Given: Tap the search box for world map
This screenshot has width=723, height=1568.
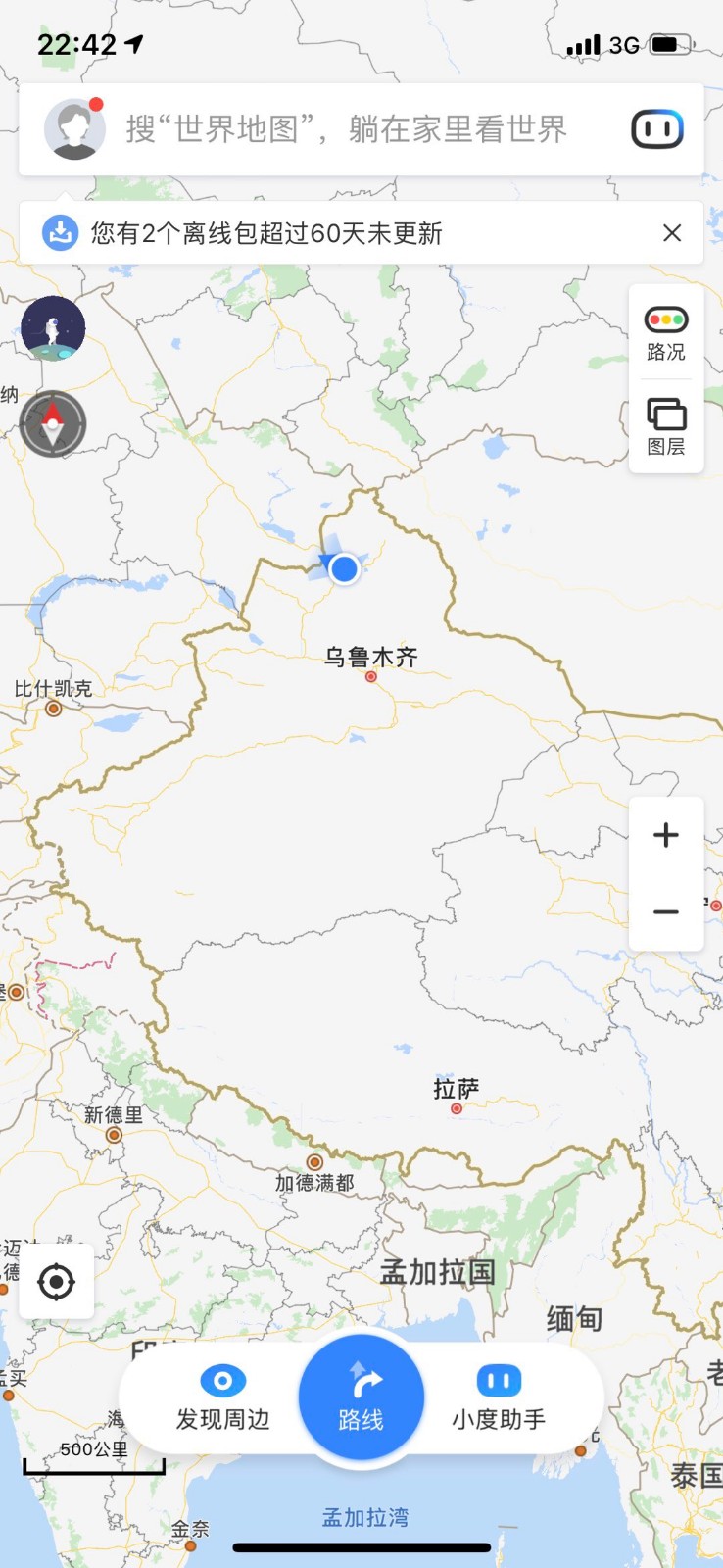Looking at the screenshot, I should click(346, 129).
